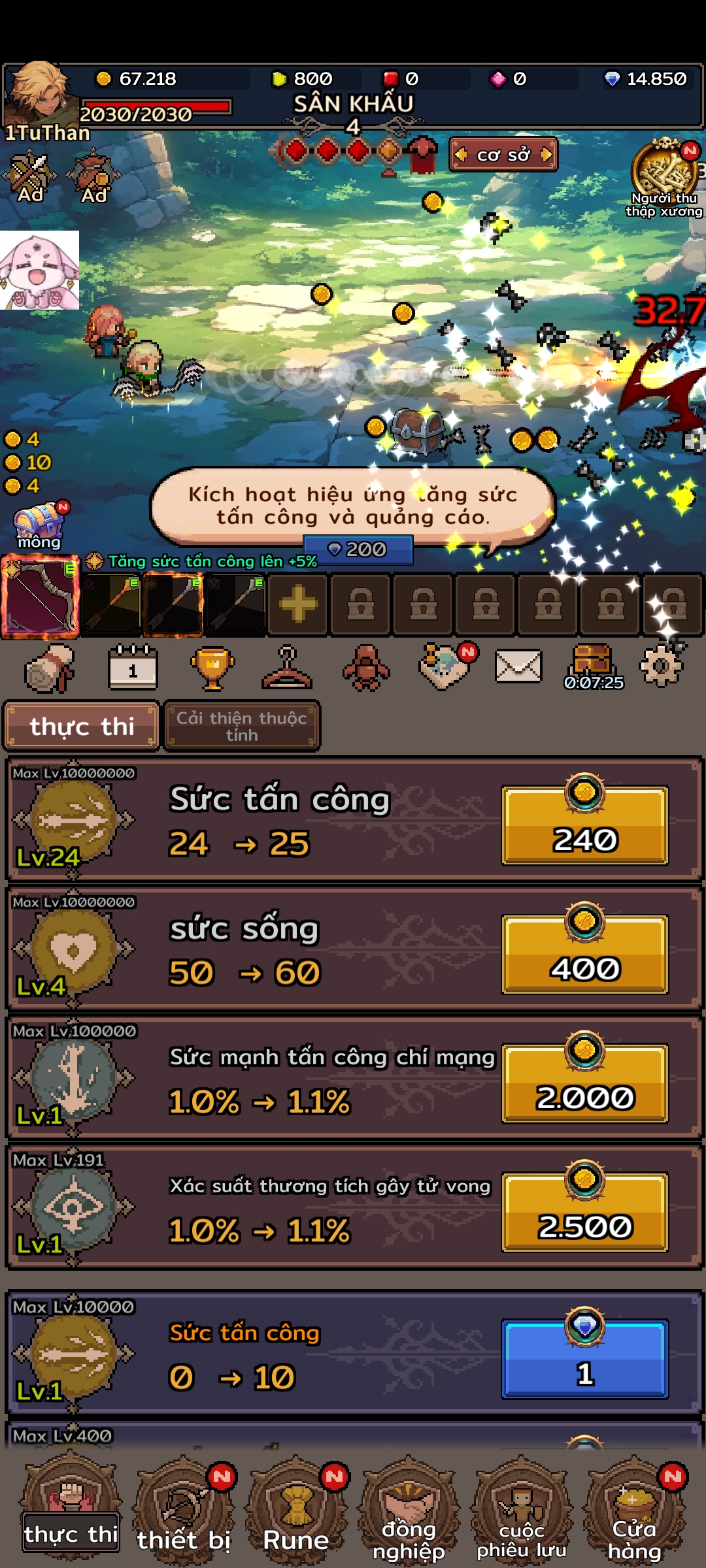Viewport: 706px width, 1568px height.
Task: Add a new skill slot with plus
Action: (x=298, y=604)
